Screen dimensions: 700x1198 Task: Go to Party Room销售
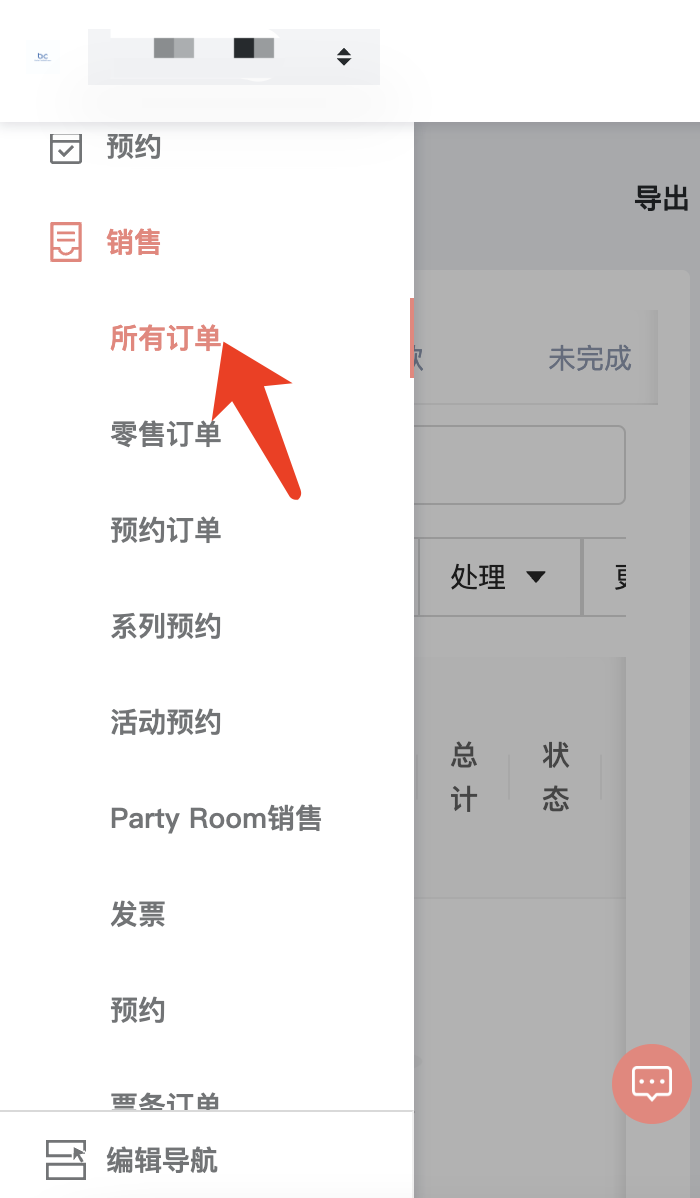click(x=215, y=819)
